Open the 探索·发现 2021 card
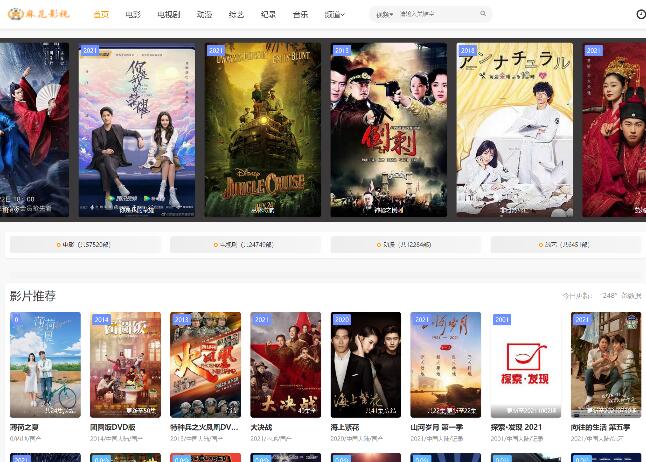646x462 pixels. [525, 365]
